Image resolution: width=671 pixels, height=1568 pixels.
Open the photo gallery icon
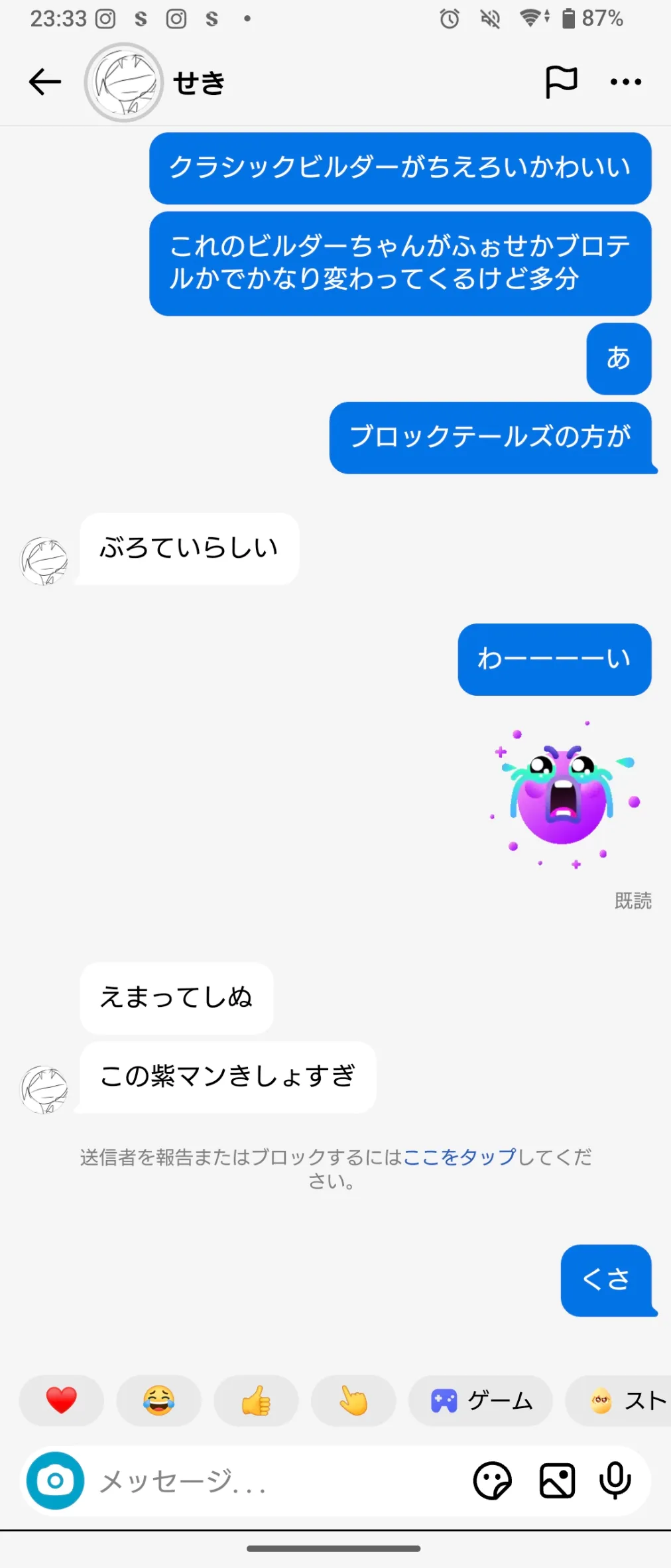pyautogui.click(x=557, y=1480)
